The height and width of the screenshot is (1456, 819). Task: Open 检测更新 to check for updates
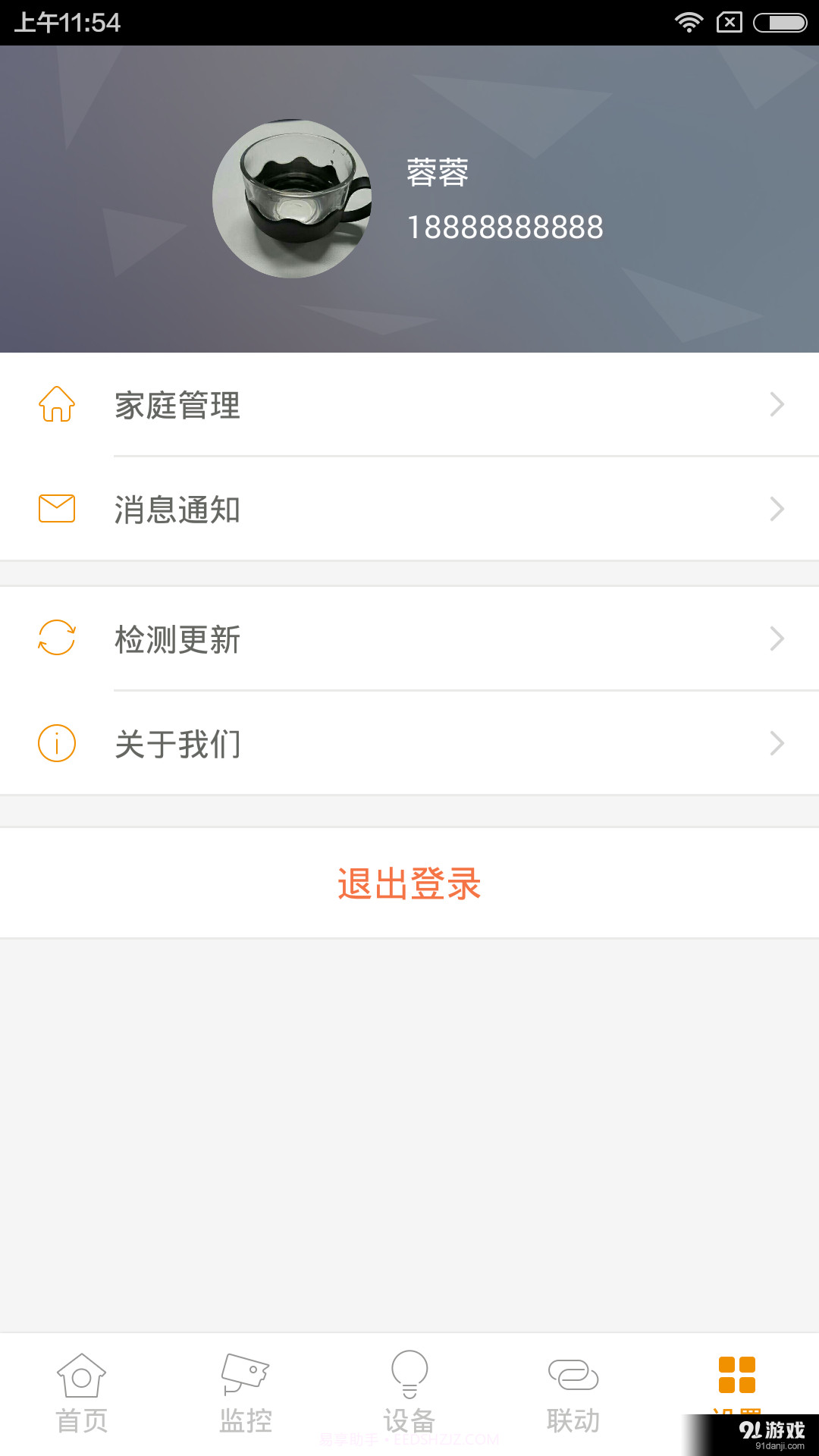[177, 639]
